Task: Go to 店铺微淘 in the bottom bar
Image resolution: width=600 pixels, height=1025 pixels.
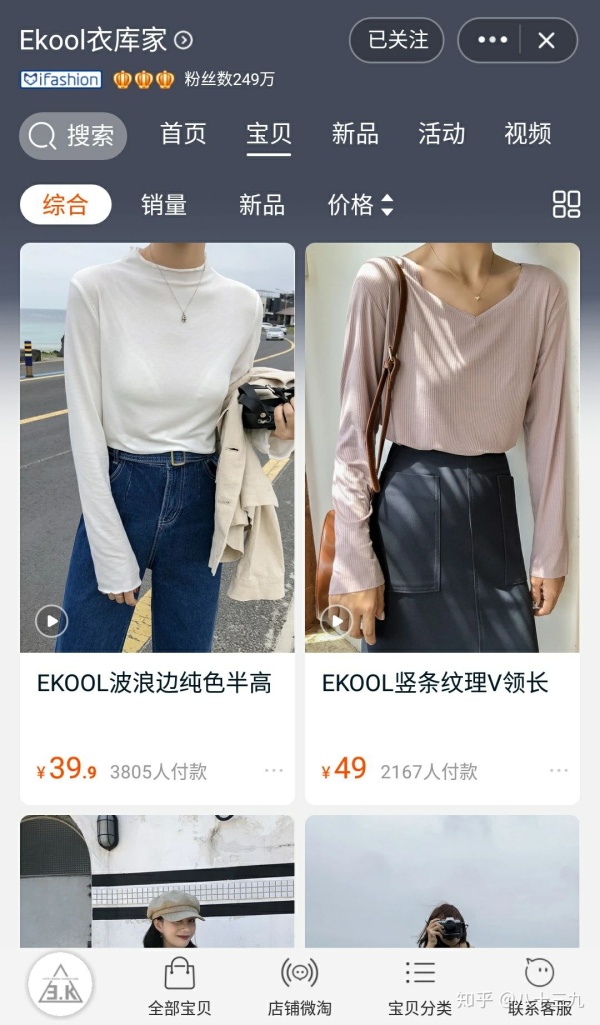Action: click(300, 986)
